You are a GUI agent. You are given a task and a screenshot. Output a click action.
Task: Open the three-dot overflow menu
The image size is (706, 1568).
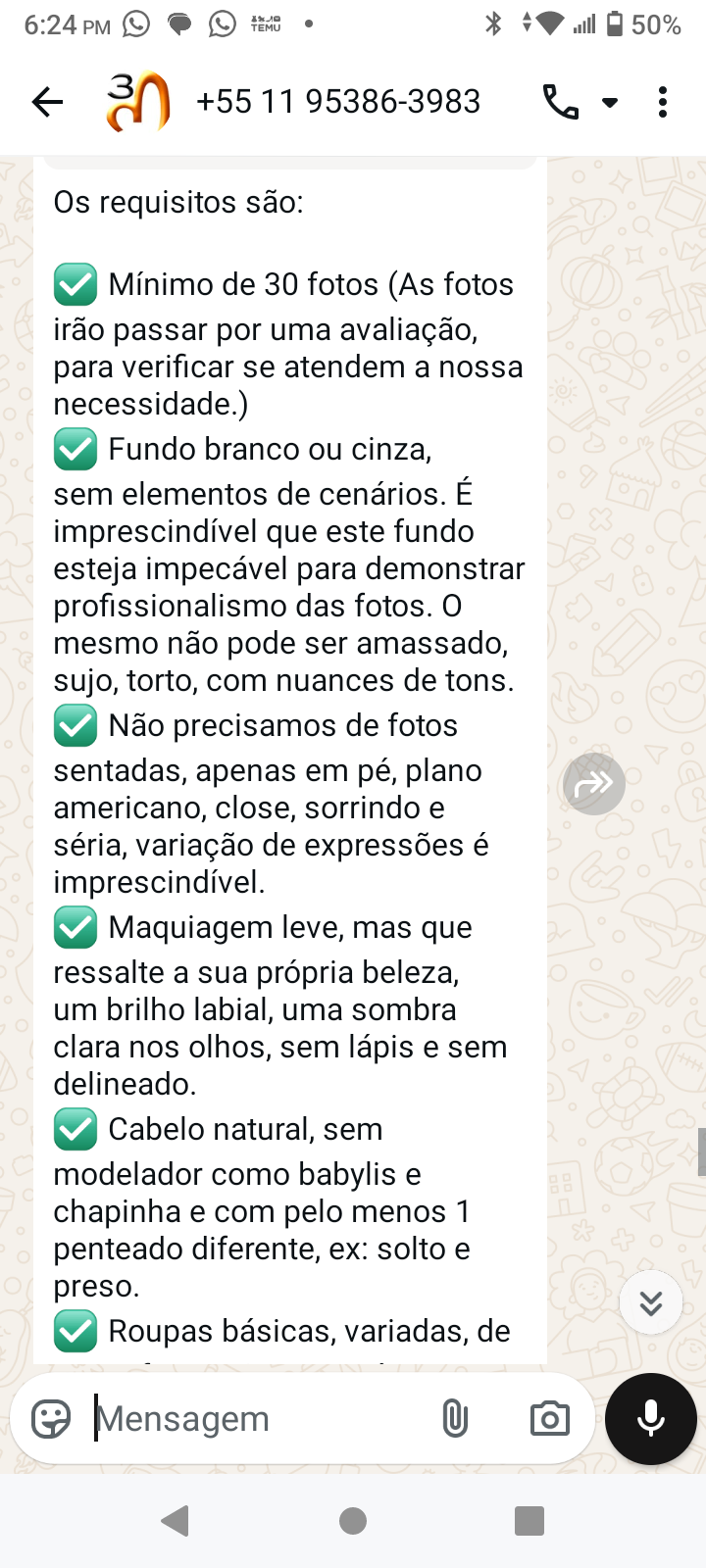click(x=663, y=101)
